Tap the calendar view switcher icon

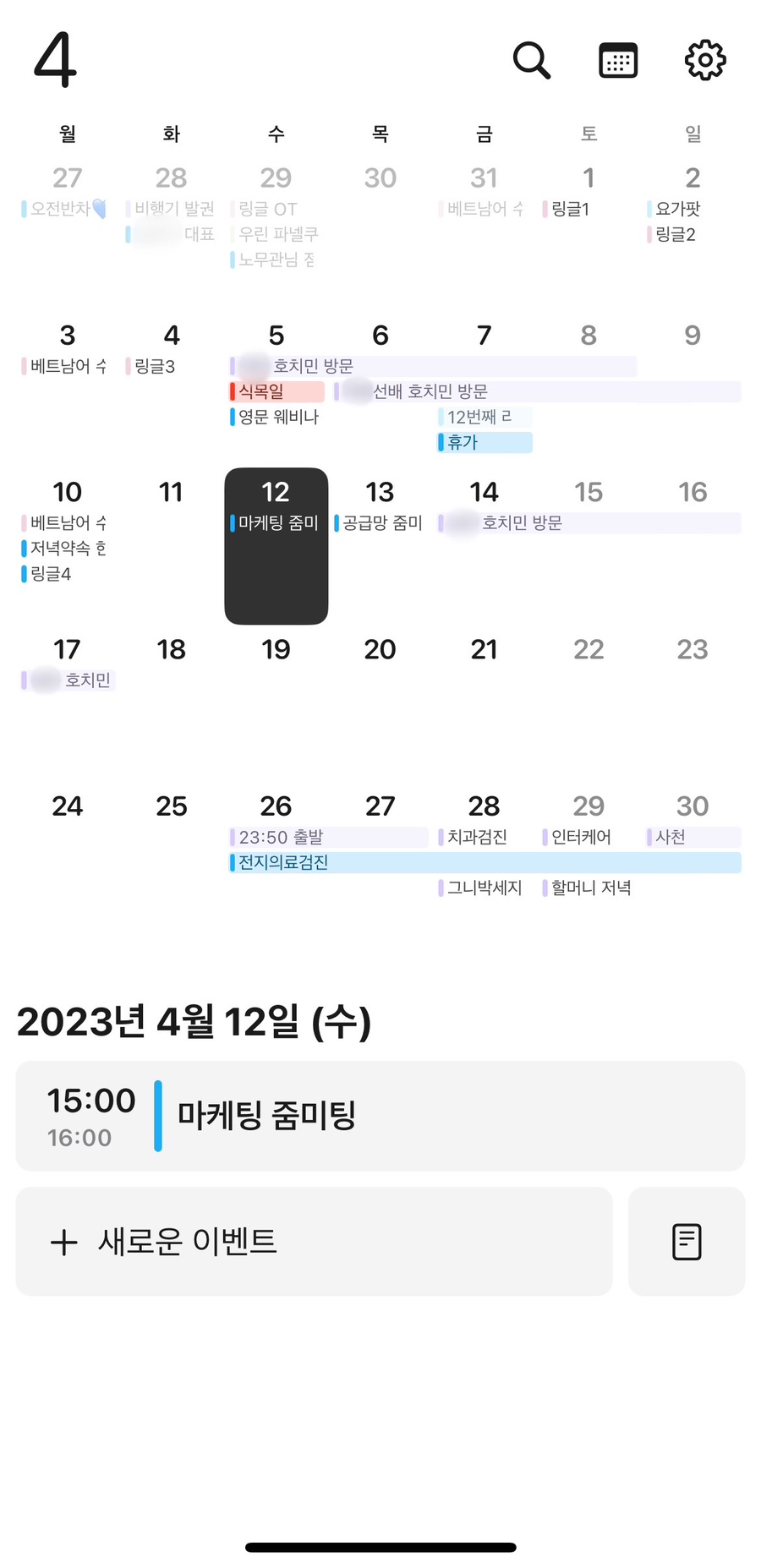point(618,60)
